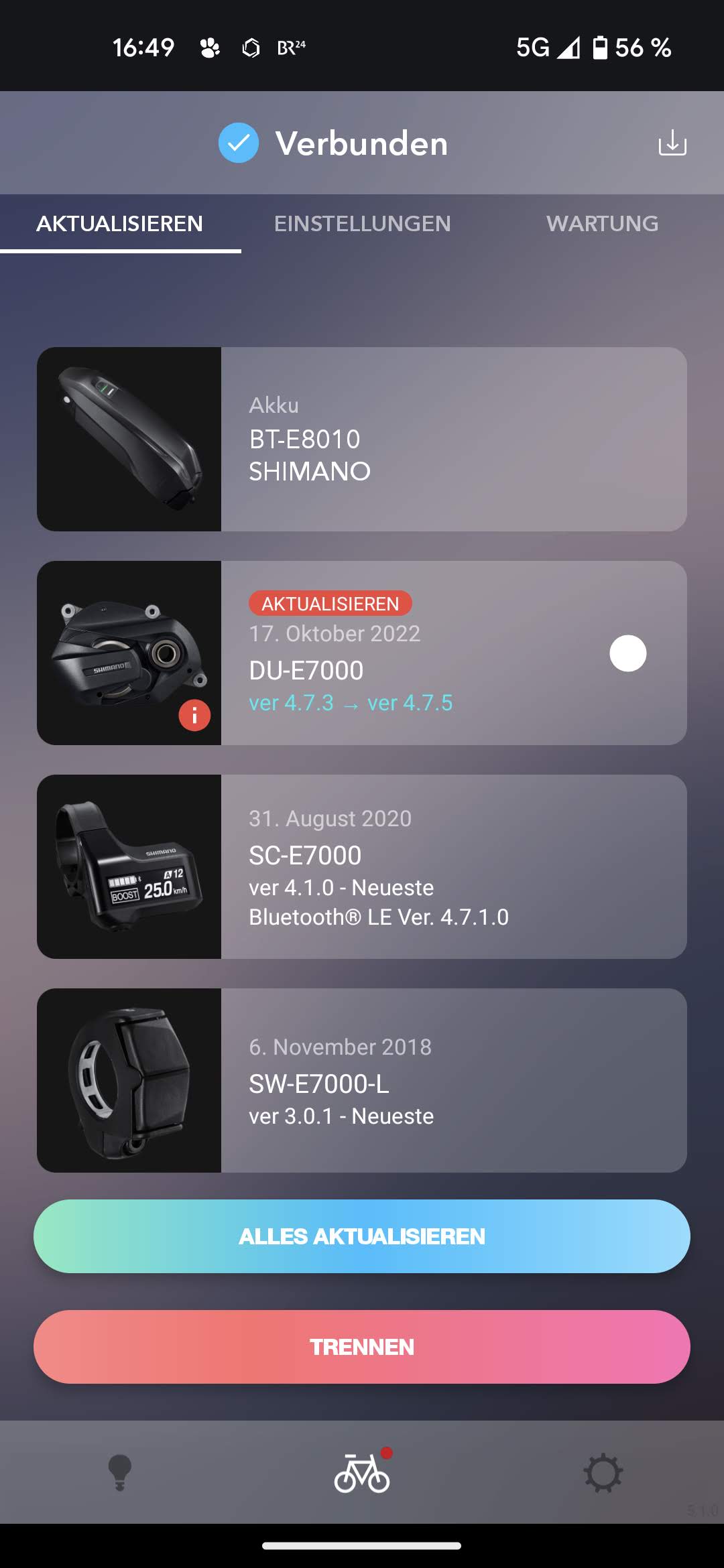Open the gear settings tab

[x=603, y=1473]
